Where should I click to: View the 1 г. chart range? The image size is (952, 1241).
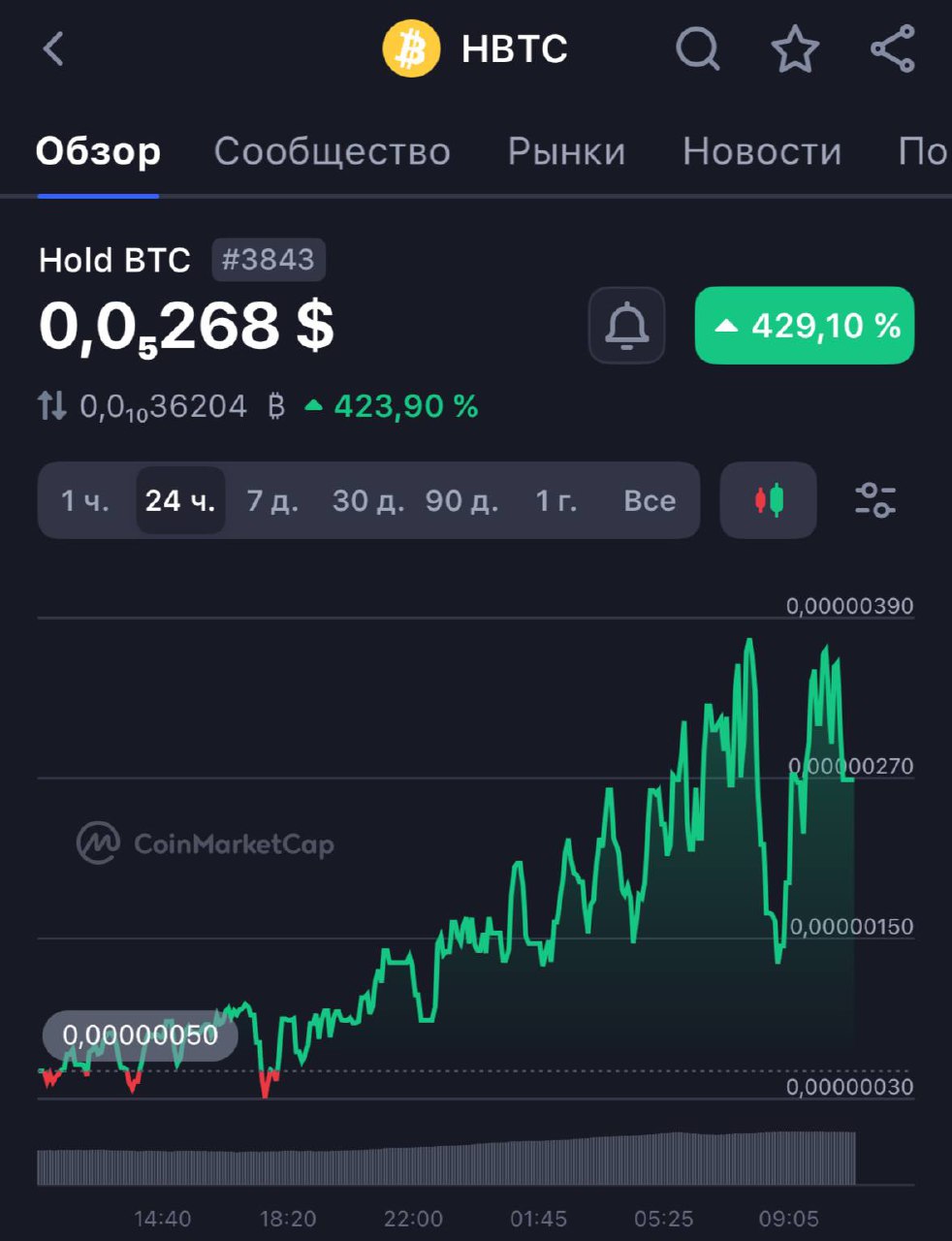coord(556,501)
